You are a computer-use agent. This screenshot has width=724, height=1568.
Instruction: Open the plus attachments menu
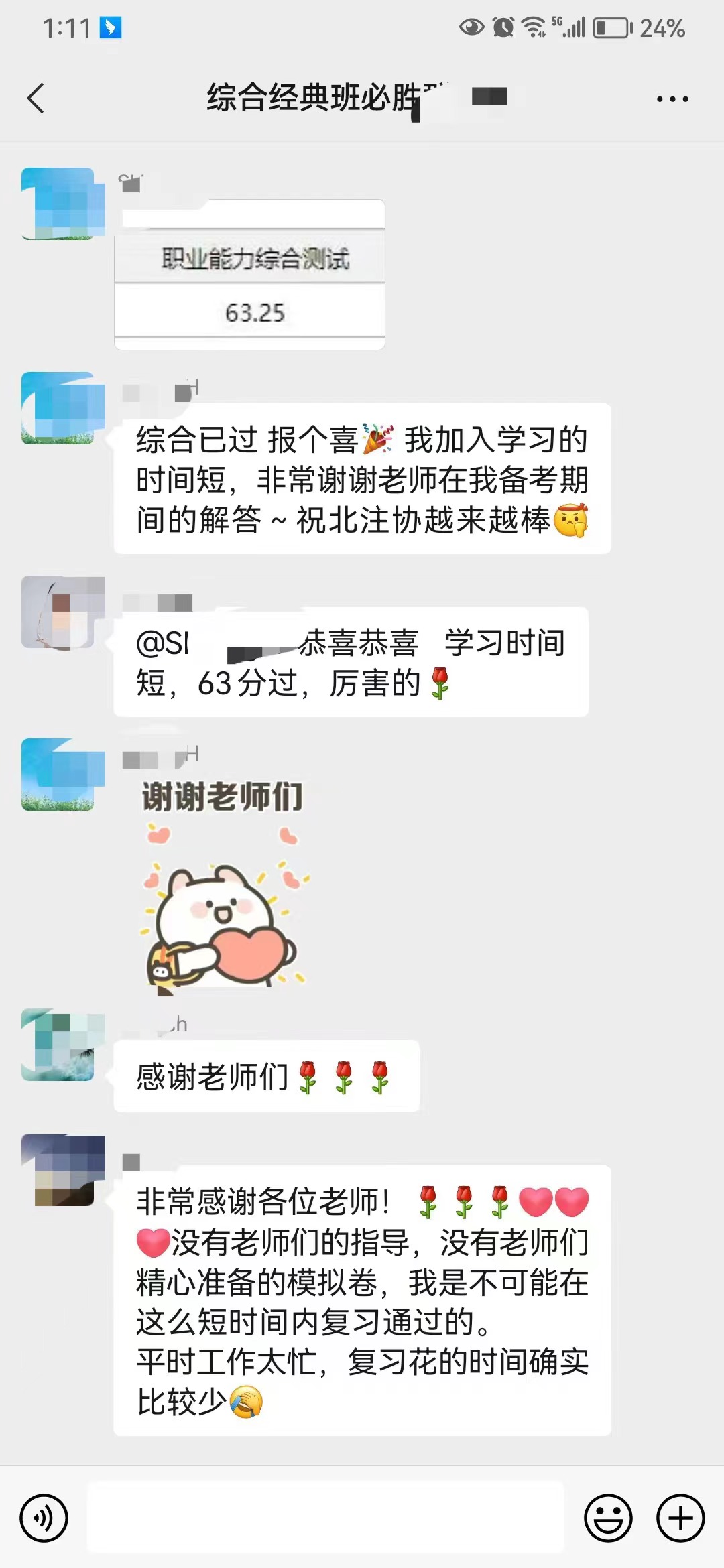click(680, 1518)
